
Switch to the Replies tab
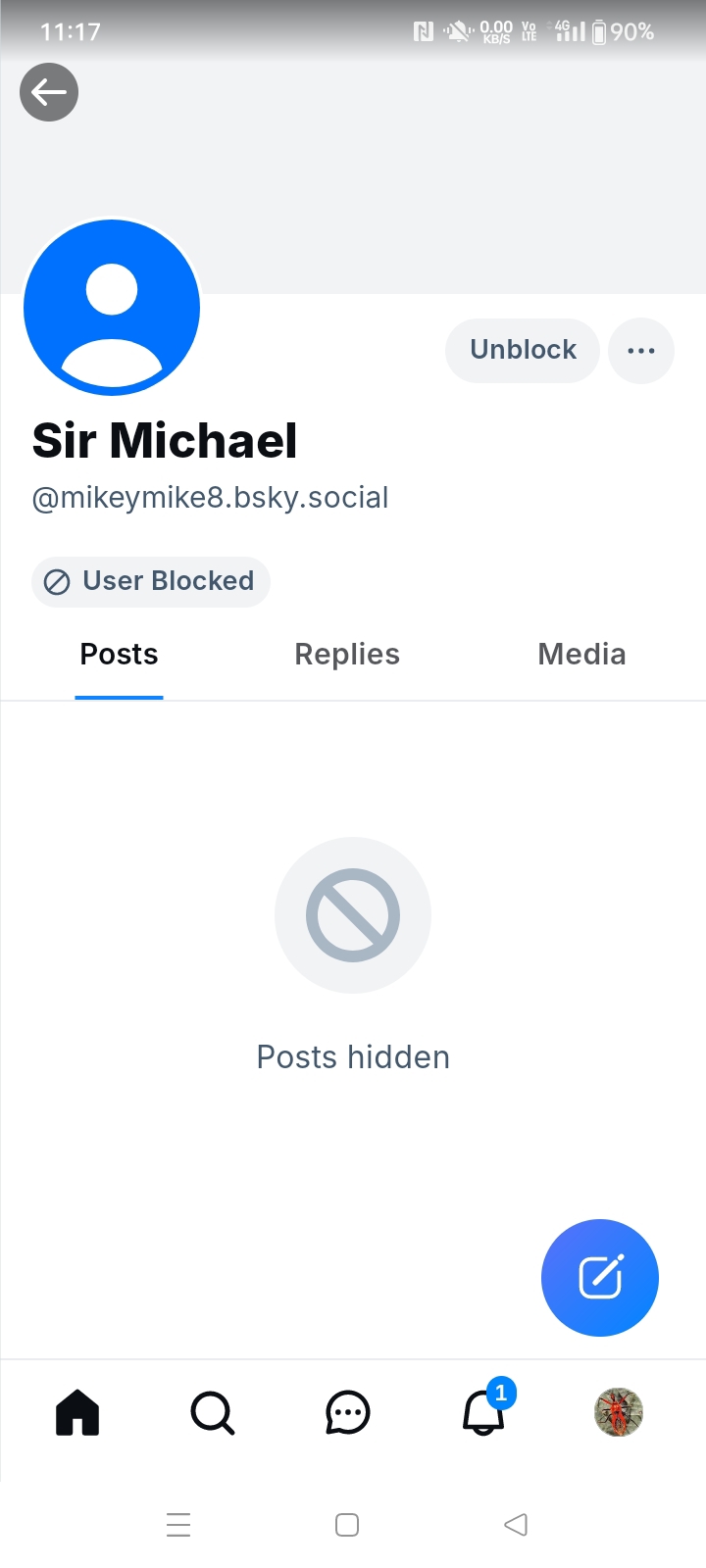click(x=347, y=655)
